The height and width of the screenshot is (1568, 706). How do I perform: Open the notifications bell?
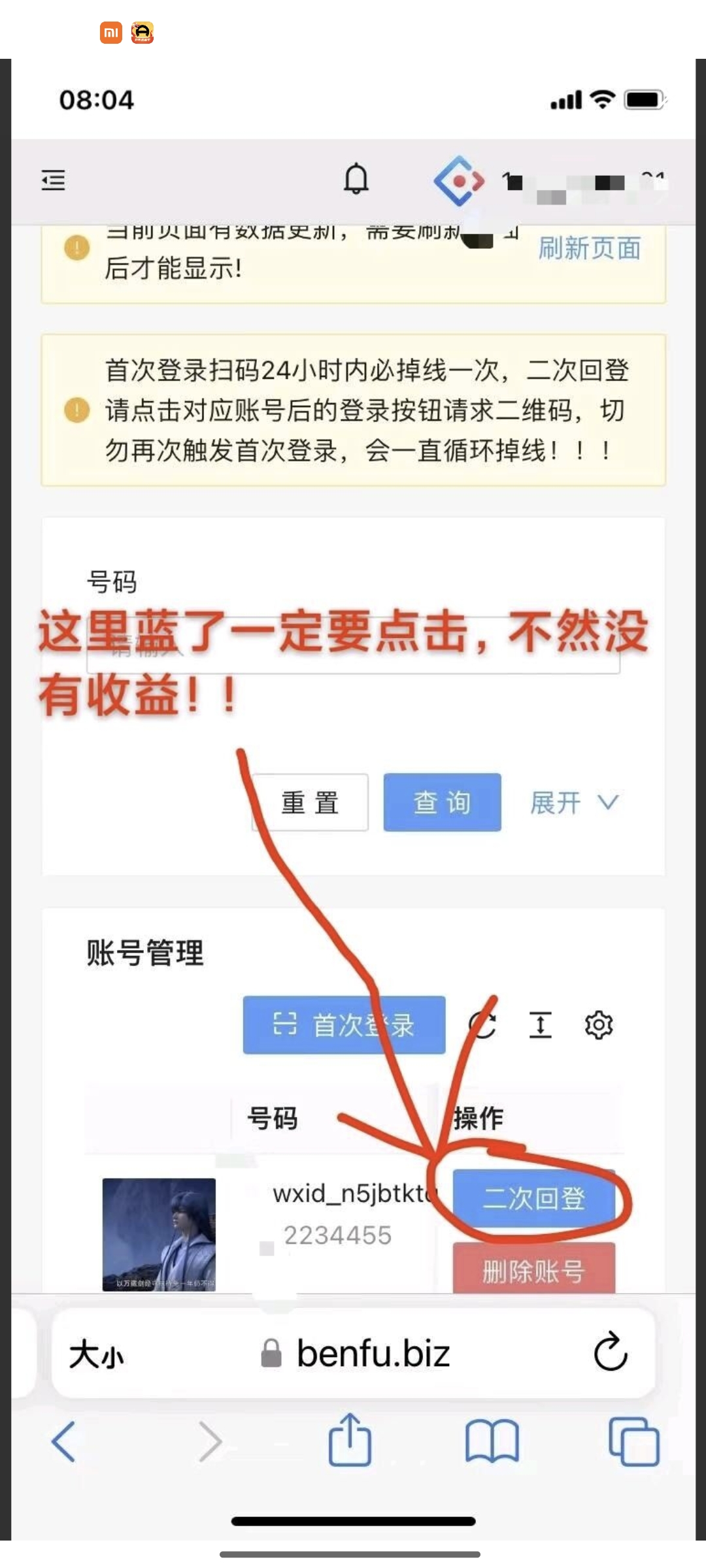(x=356, y=179)
